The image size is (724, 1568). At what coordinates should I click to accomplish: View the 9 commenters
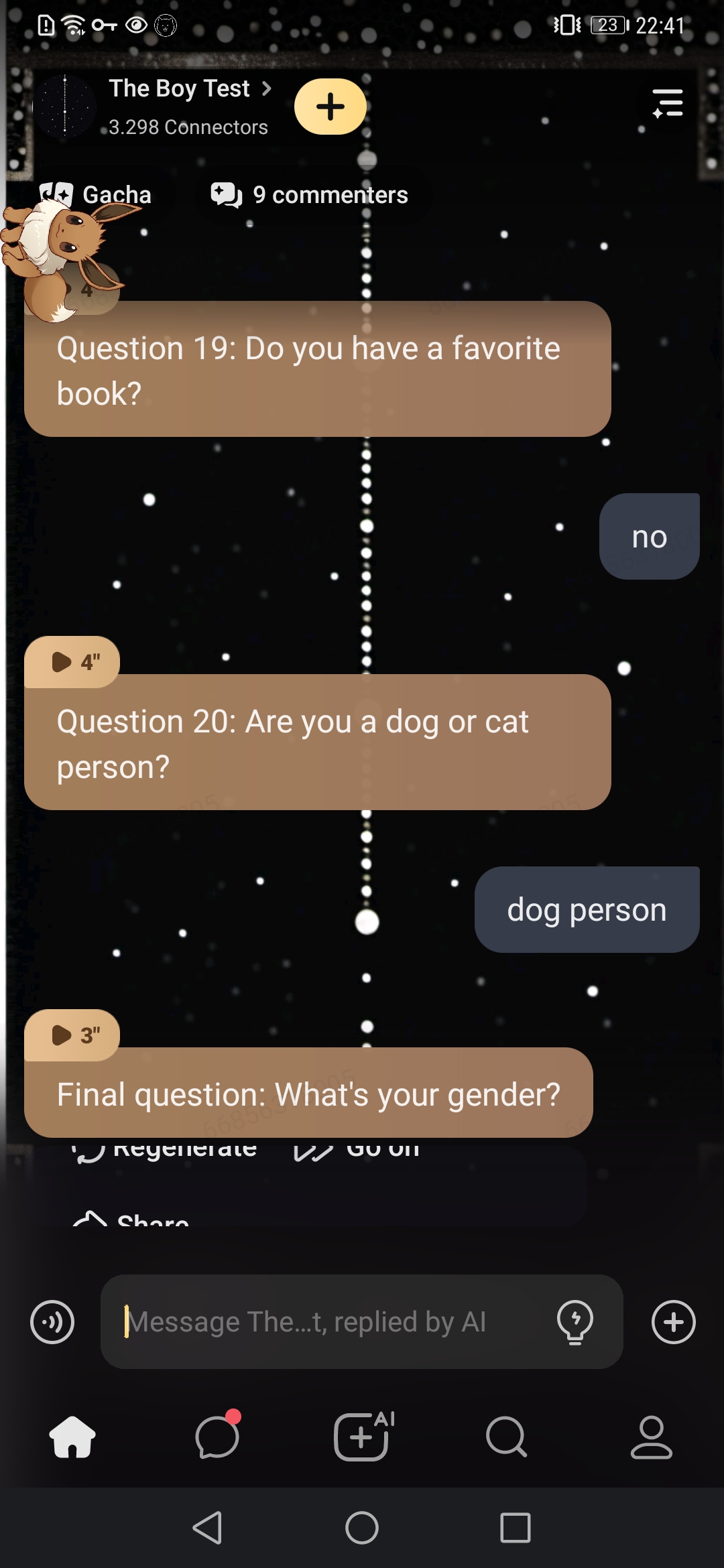click(x=310, y=195)
